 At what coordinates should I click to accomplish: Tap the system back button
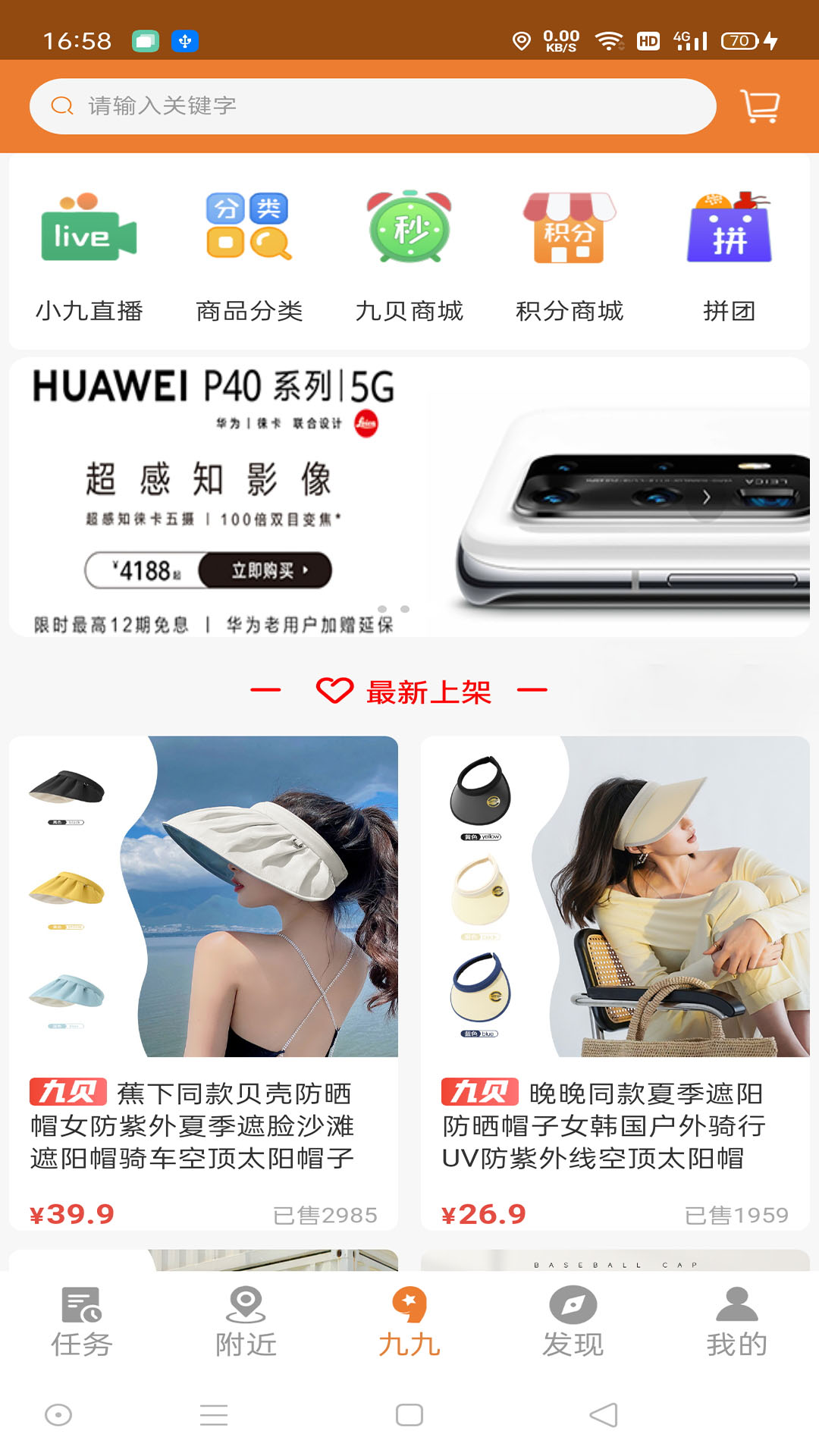pyautogui.click(x=604, y=1415)
